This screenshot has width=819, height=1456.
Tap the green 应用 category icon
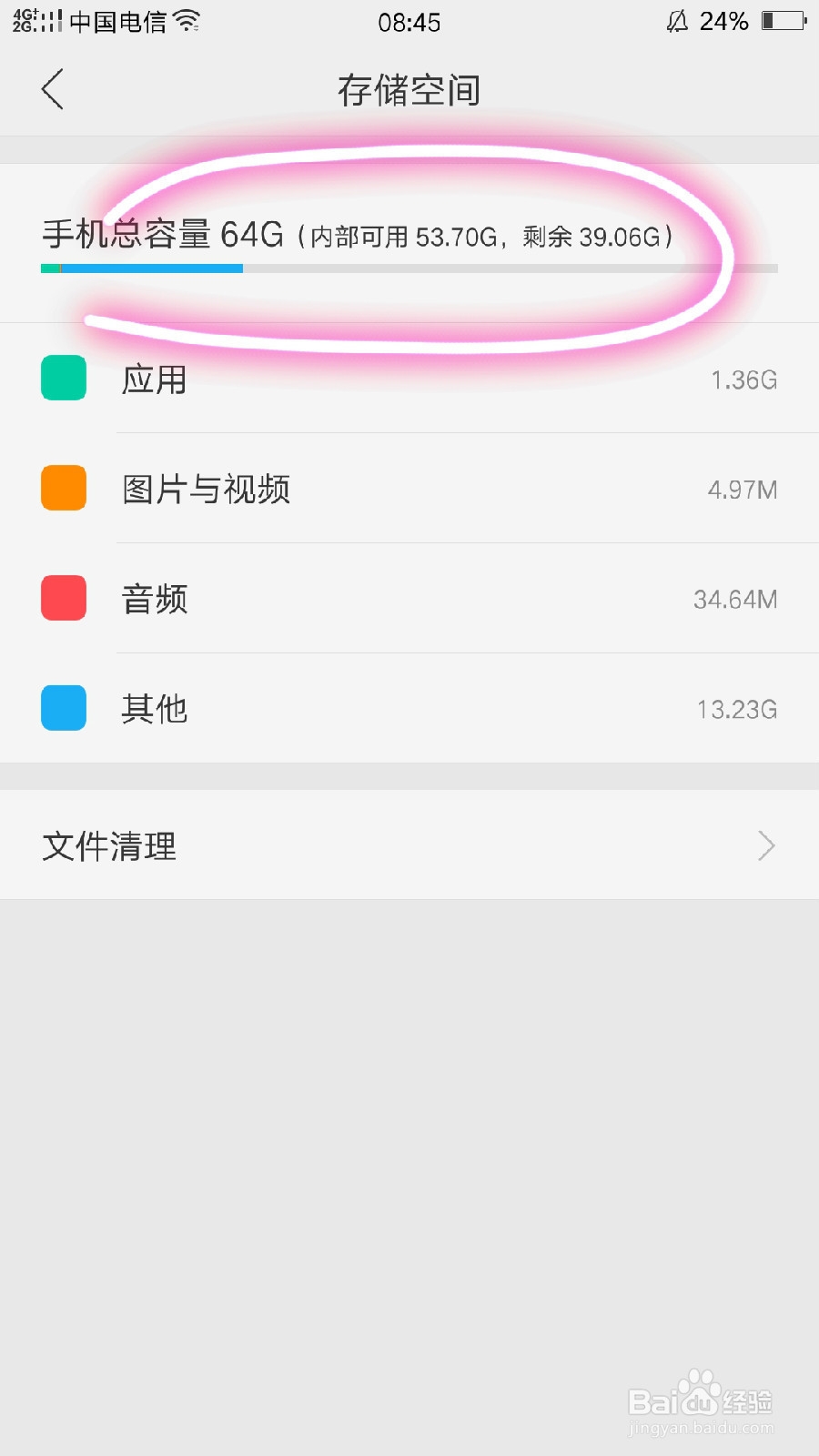pos(63,379)
